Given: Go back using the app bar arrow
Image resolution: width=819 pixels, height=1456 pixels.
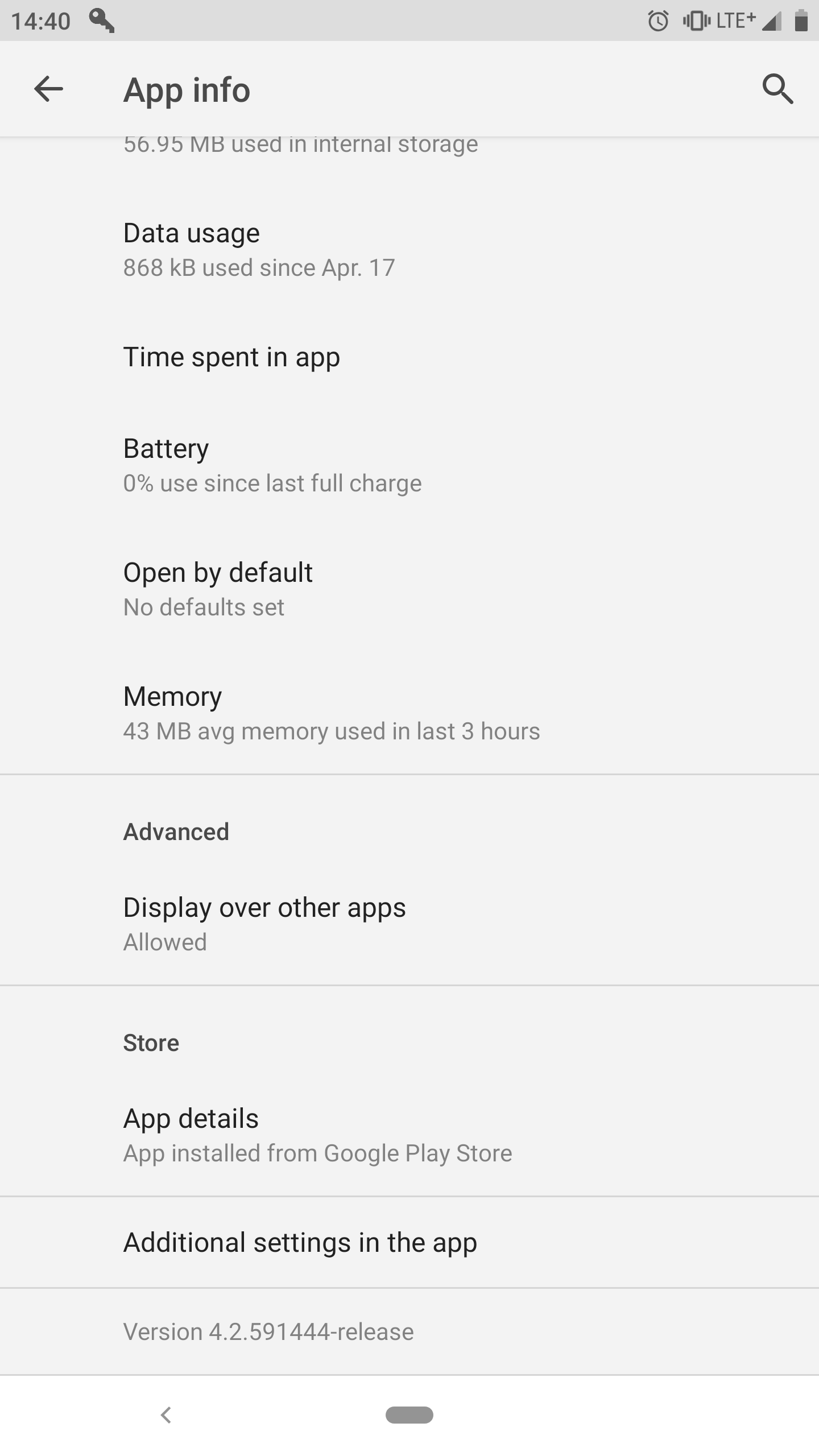Looking at the screenshot, I should [48, 89].
